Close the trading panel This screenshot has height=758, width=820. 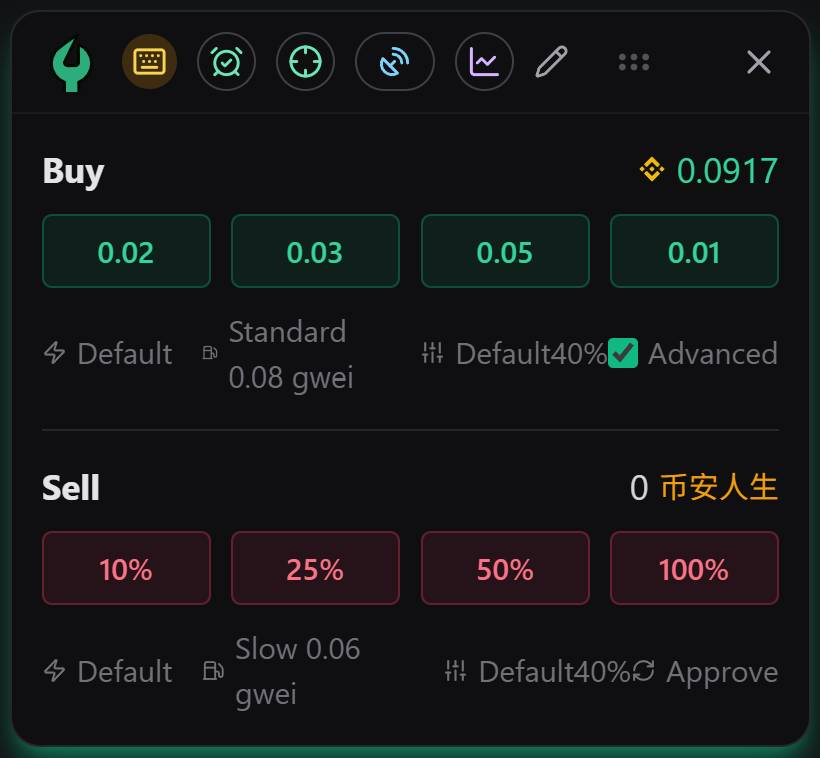point(759,62)
